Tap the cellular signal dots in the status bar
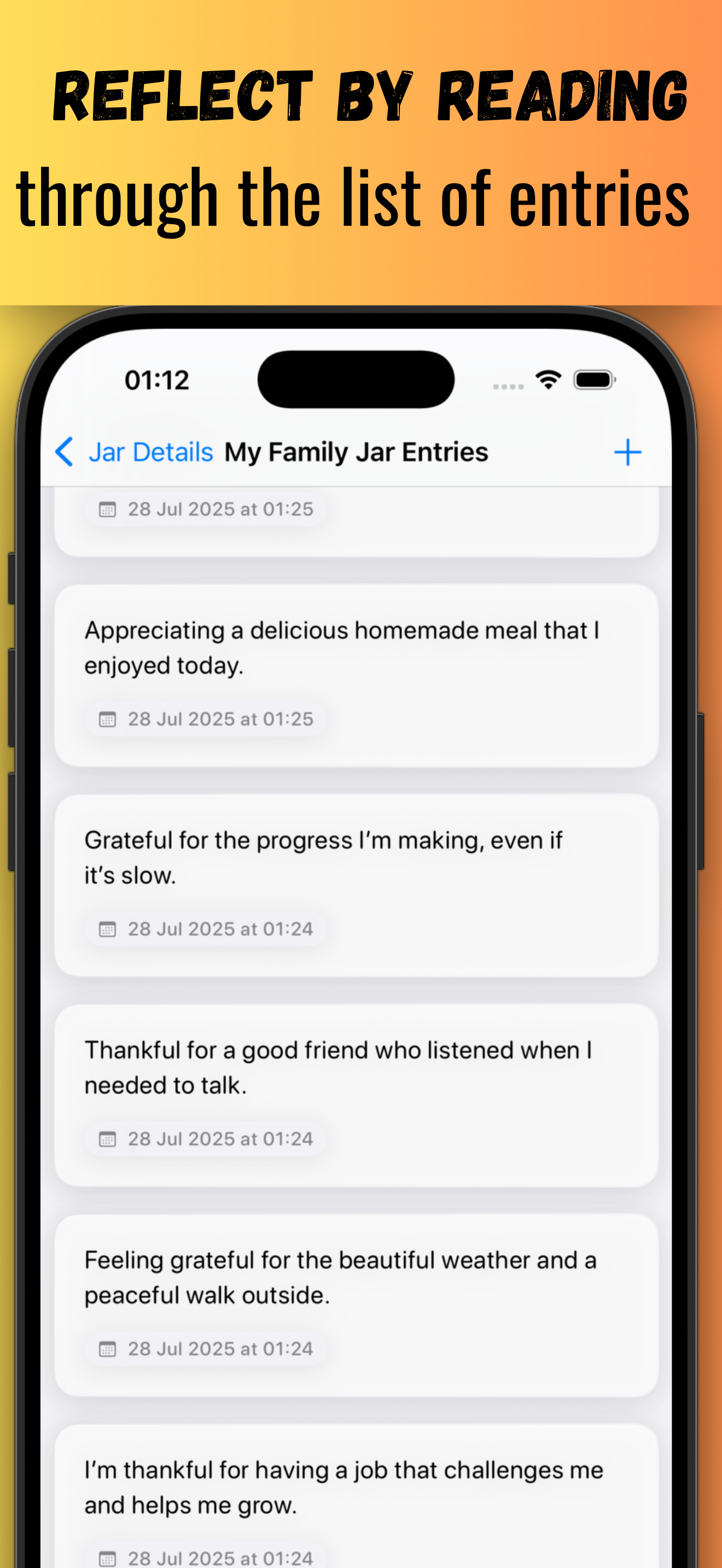This screenshot has width=722, height=1568. point(508,383)
